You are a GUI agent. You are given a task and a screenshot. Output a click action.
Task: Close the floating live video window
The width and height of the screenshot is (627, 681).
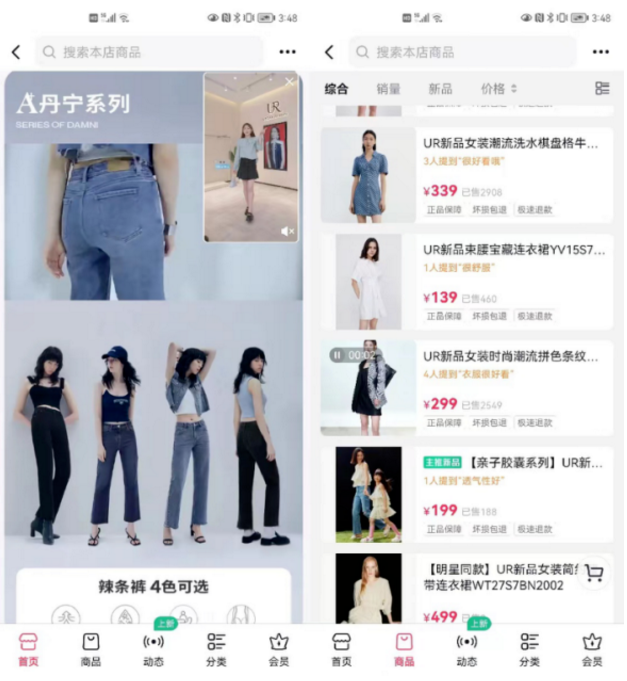point(289,82)
